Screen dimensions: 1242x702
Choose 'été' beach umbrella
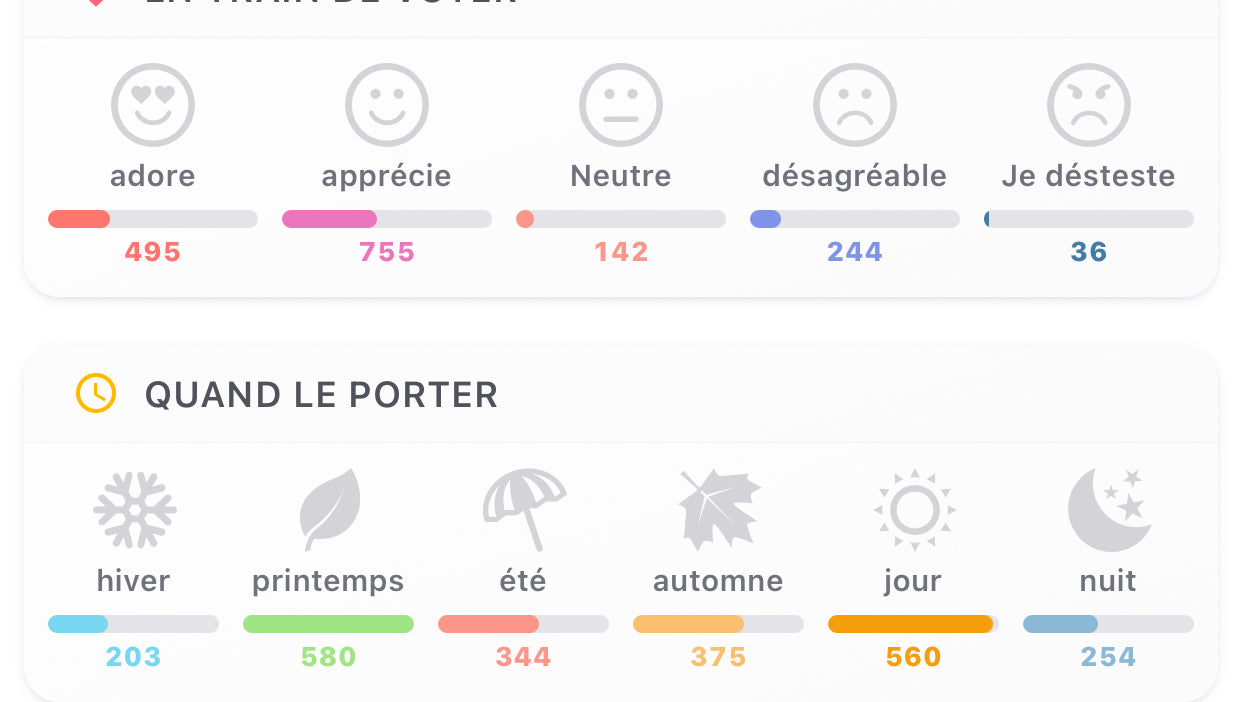pyautogui.click(x=524, y=510)
